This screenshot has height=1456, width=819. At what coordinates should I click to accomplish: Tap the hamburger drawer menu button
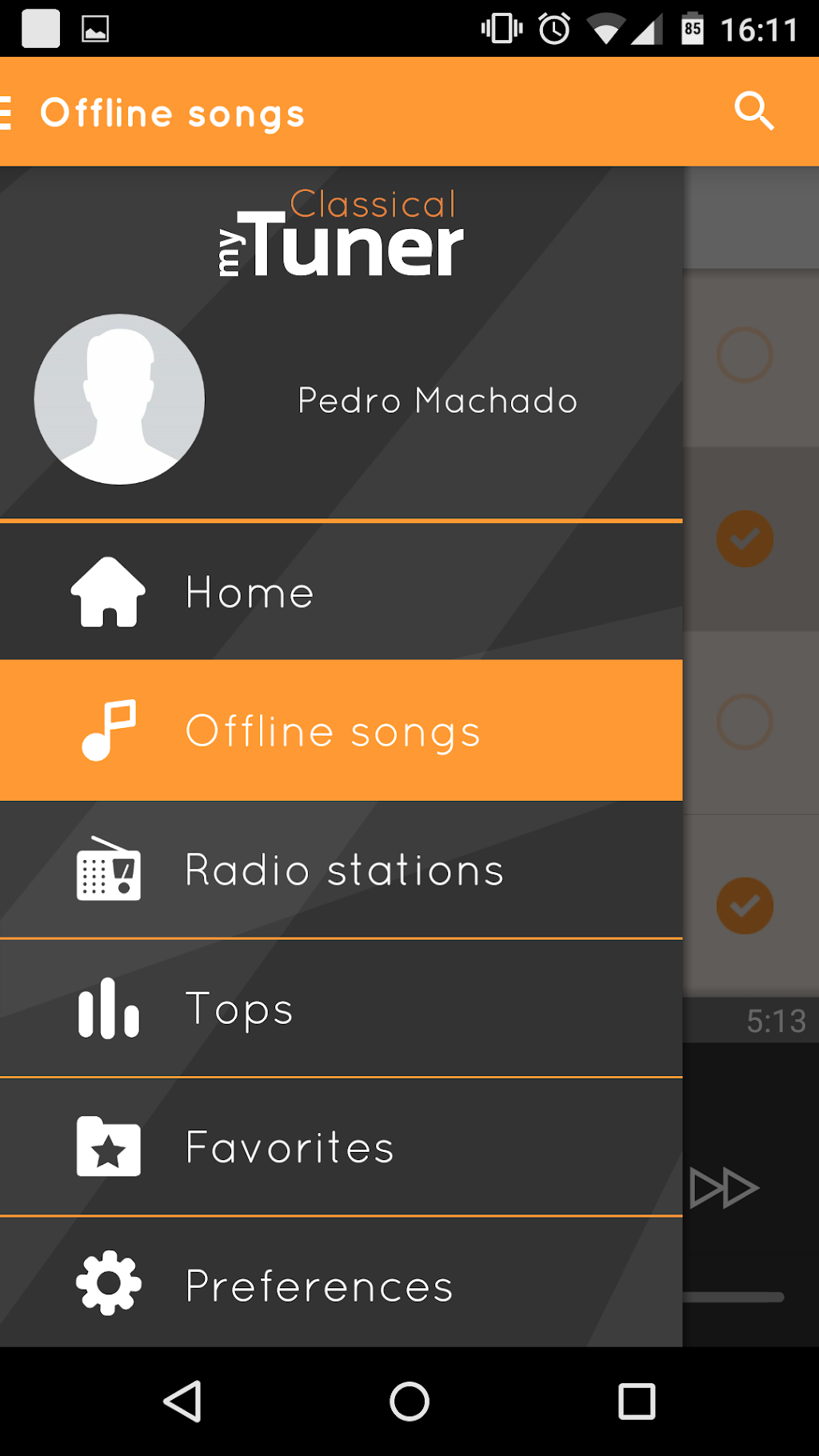[6, 113]
